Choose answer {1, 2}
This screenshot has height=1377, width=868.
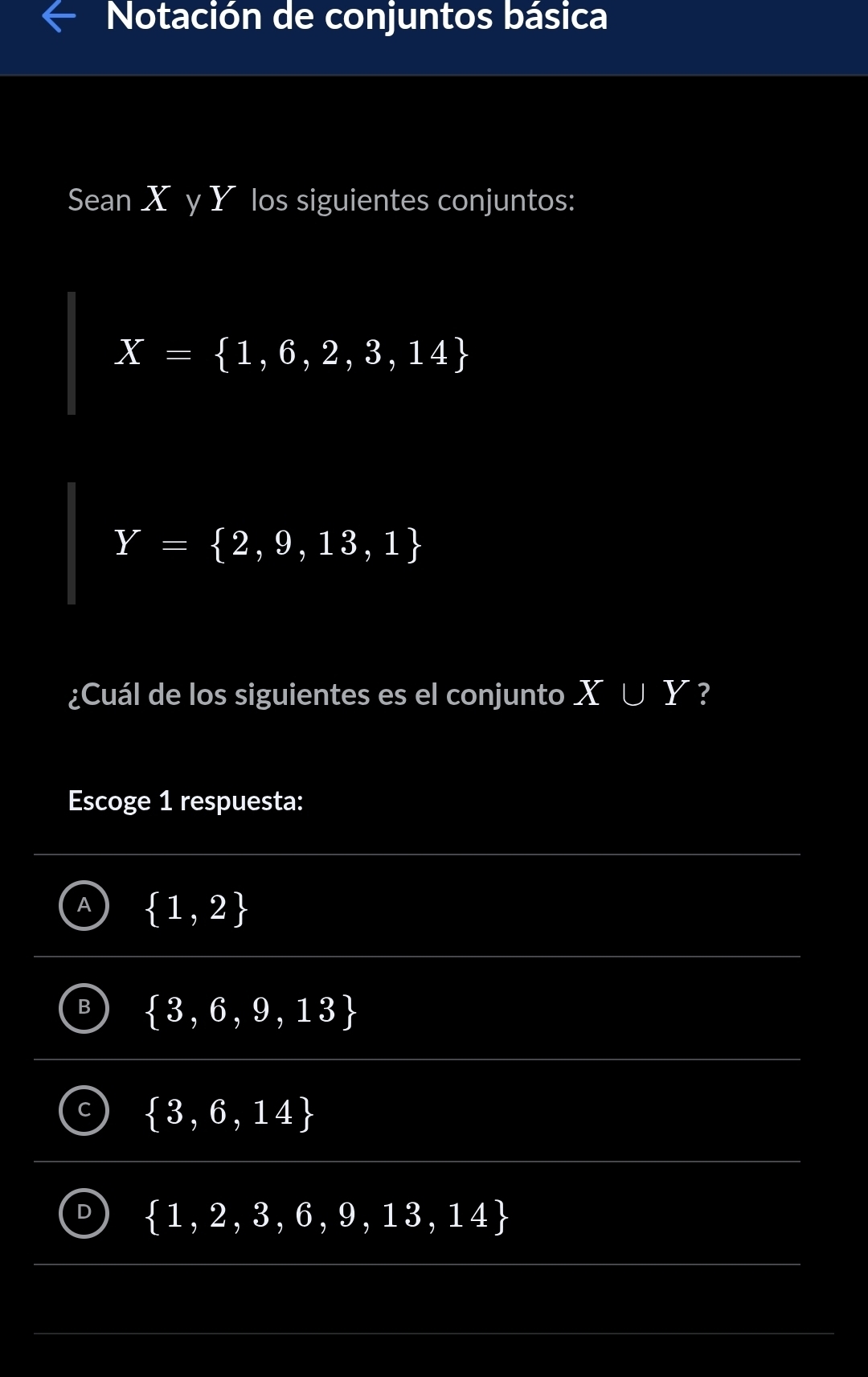(197, 907)
